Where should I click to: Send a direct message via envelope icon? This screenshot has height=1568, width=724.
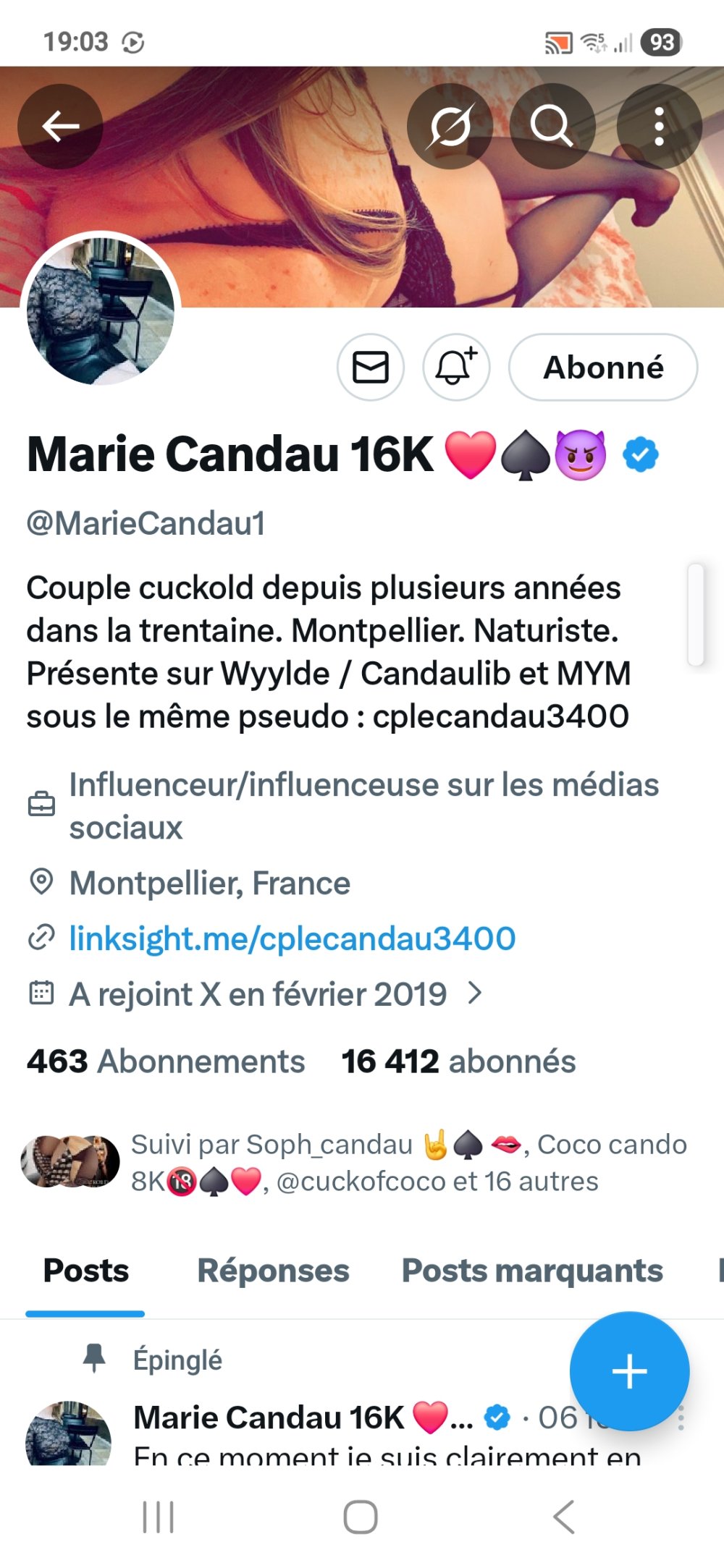pyautogui.click(x=371, y=368)
